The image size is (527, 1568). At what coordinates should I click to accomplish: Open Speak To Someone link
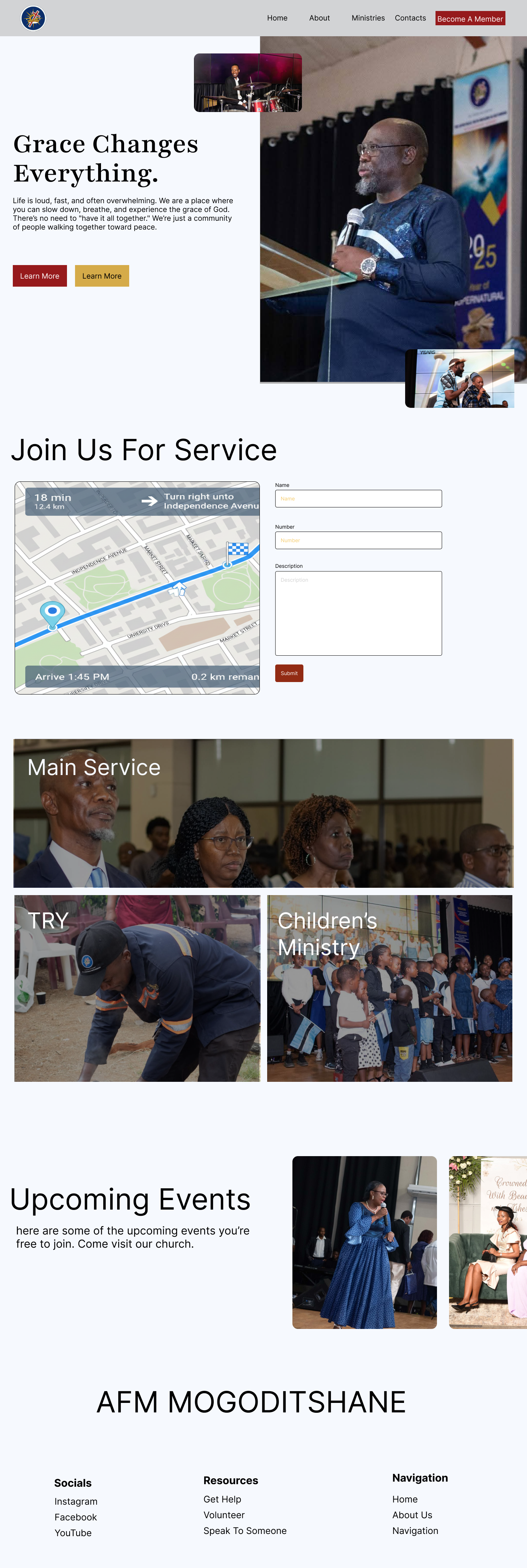pyautogui.click(x=244, y=1531)
